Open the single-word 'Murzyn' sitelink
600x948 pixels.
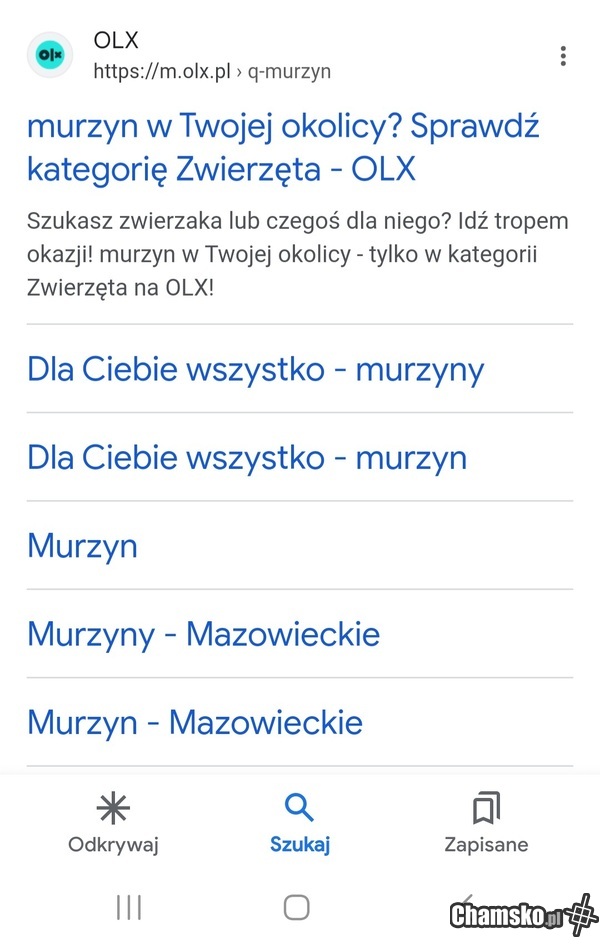click(x=82, y=546)
